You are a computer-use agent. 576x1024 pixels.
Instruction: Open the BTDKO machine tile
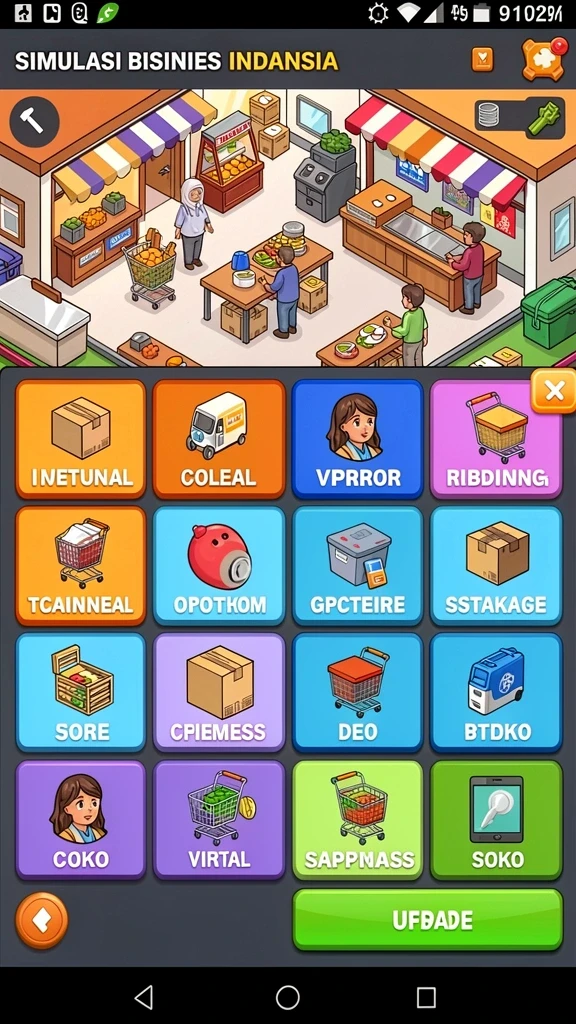tap(496, 692)
